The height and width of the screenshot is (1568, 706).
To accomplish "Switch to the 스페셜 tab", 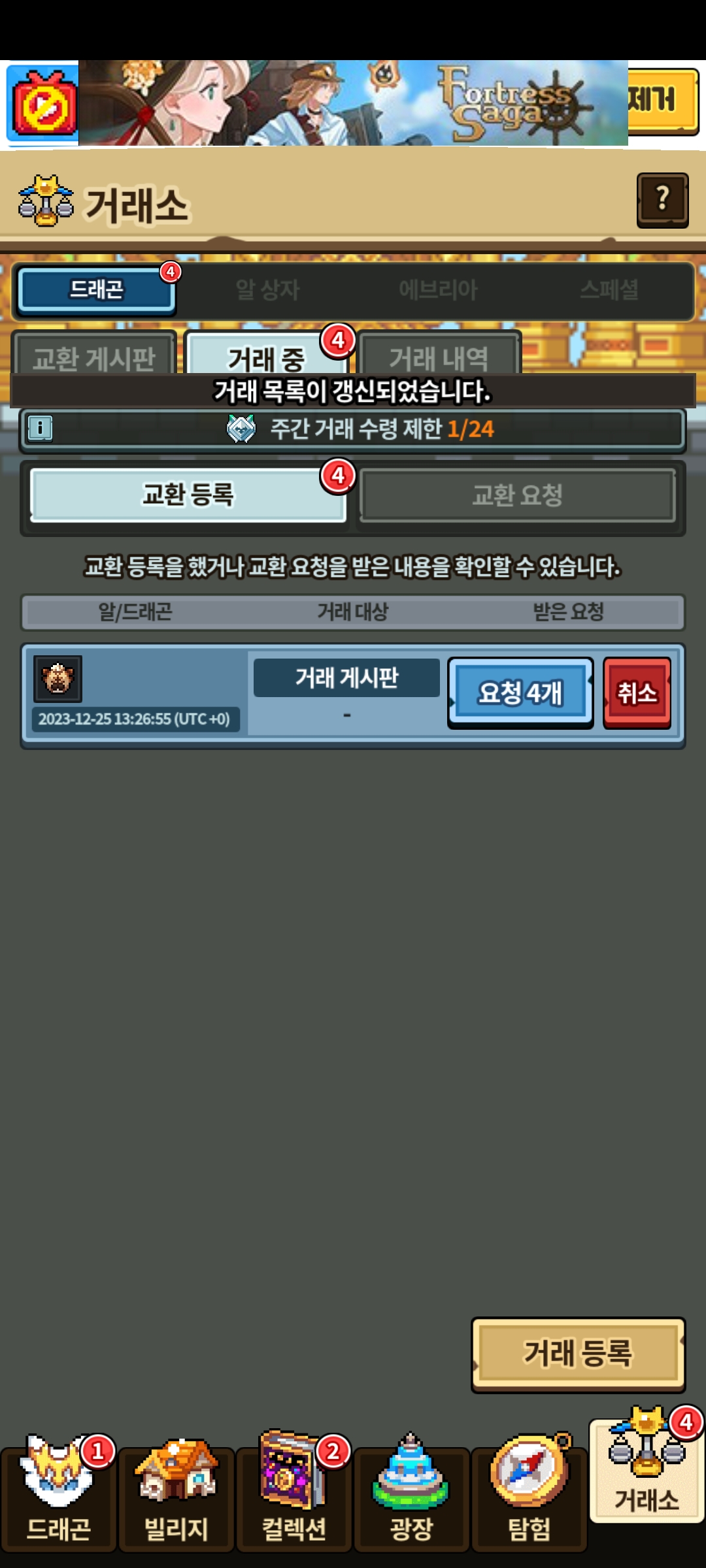I will 609,290.
